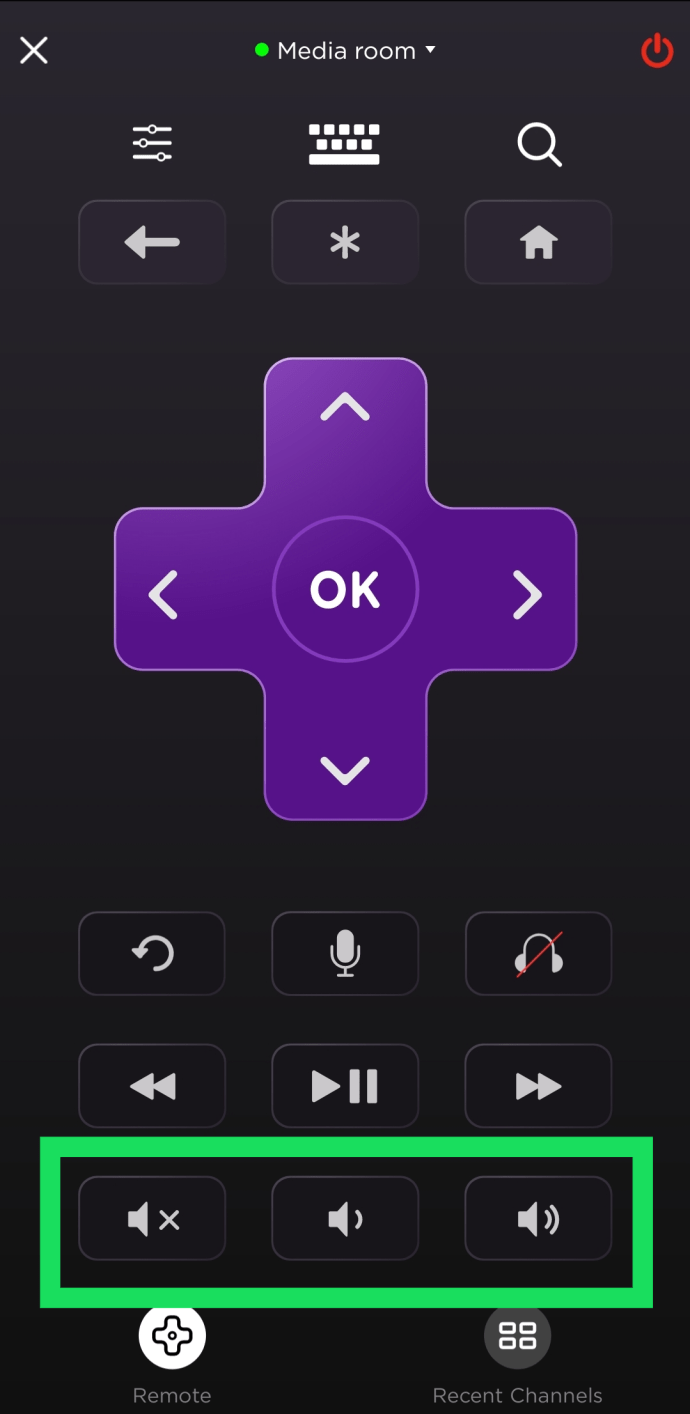Tap the play/pause button
The image size is (690, 1414).
[x=345, y=1086]
